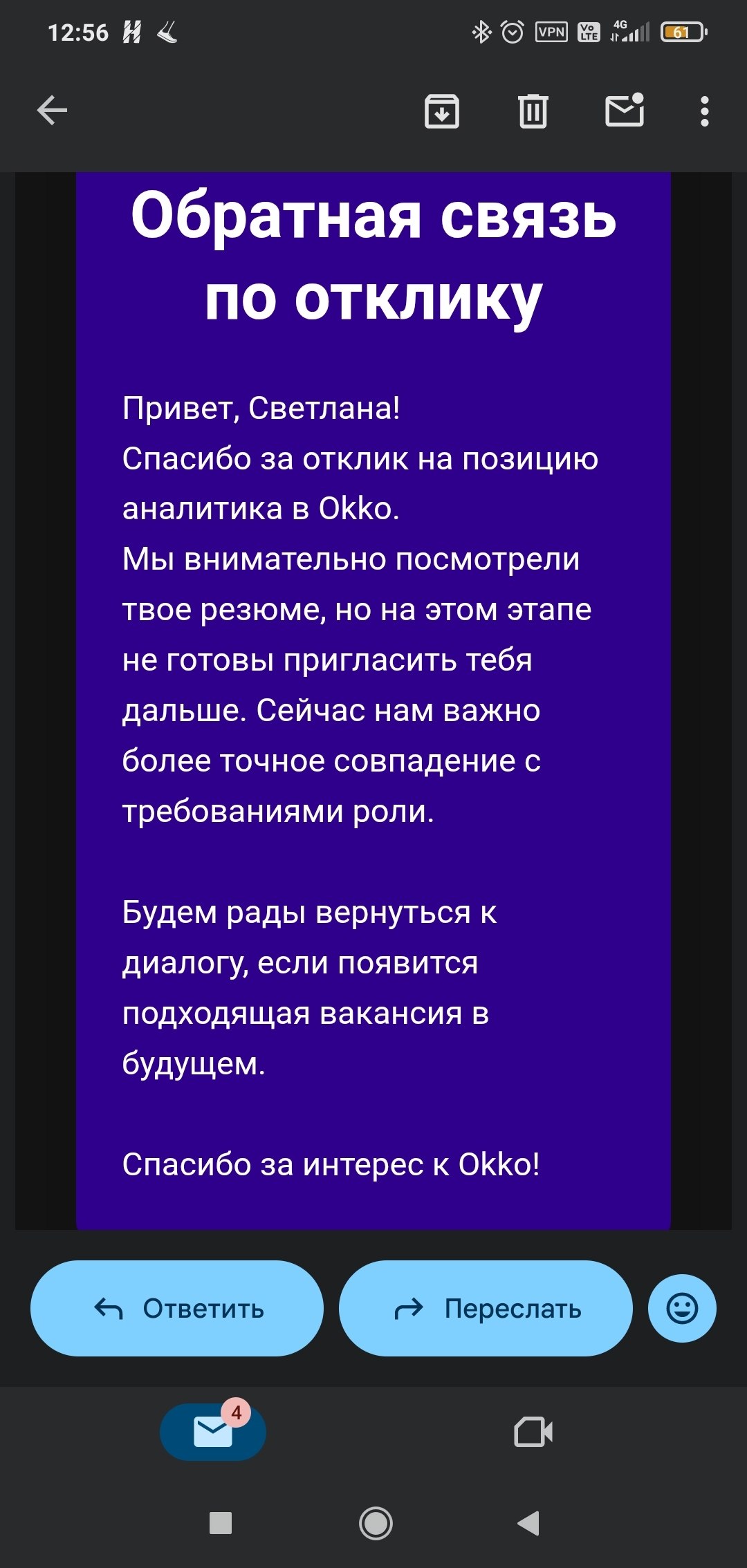Tap the Переслать button
The width and height of the screenshot is (747, 1568).
click(486, 1308)
